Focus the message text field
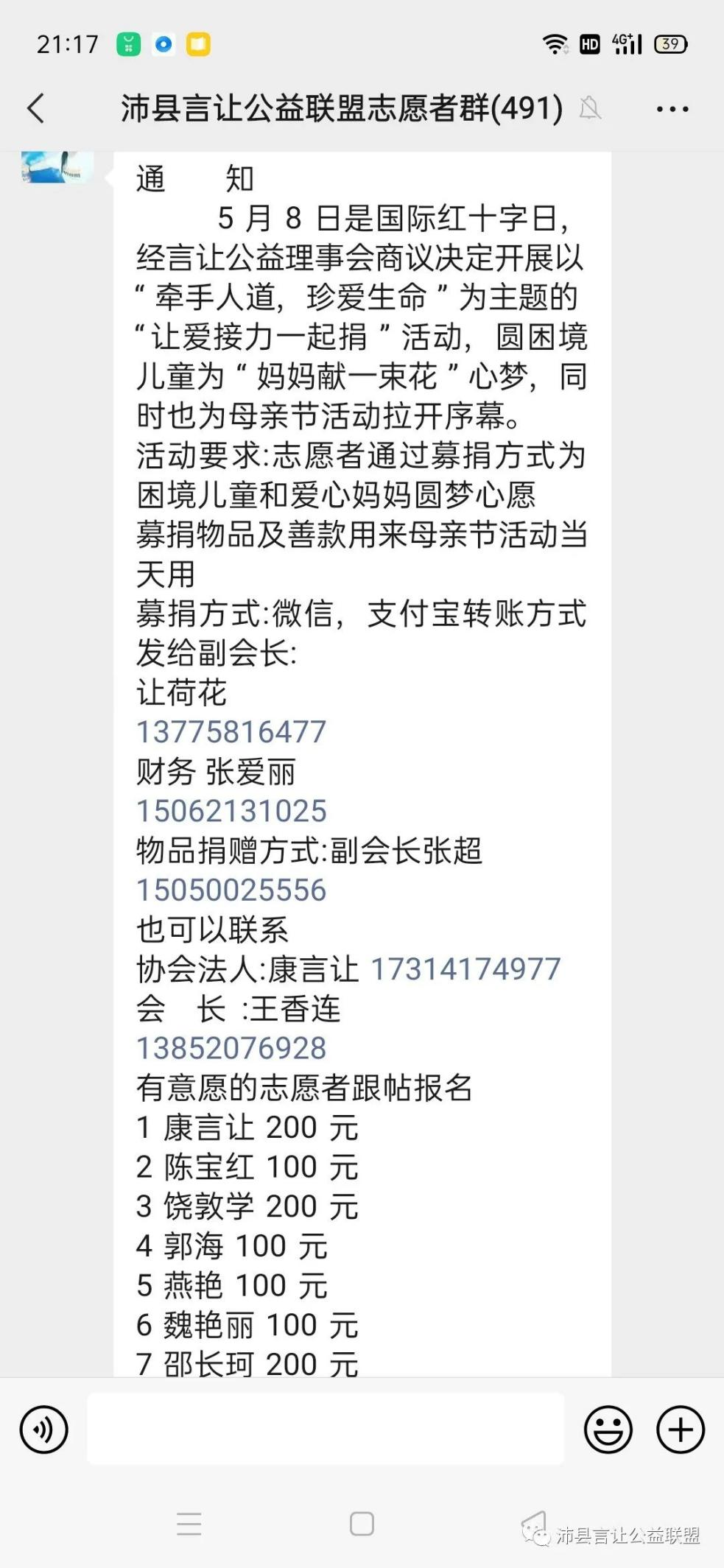The width and height of the screenshot is (724, 1568). point(326,1429)
